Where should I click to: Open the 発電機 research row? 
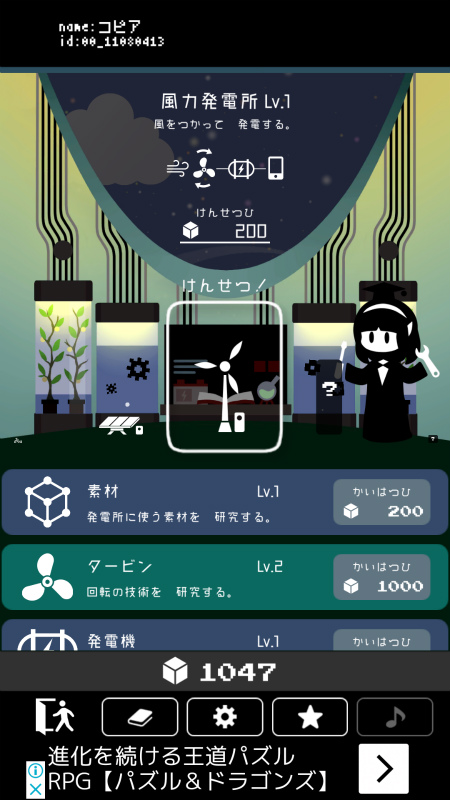click(225, 635)
